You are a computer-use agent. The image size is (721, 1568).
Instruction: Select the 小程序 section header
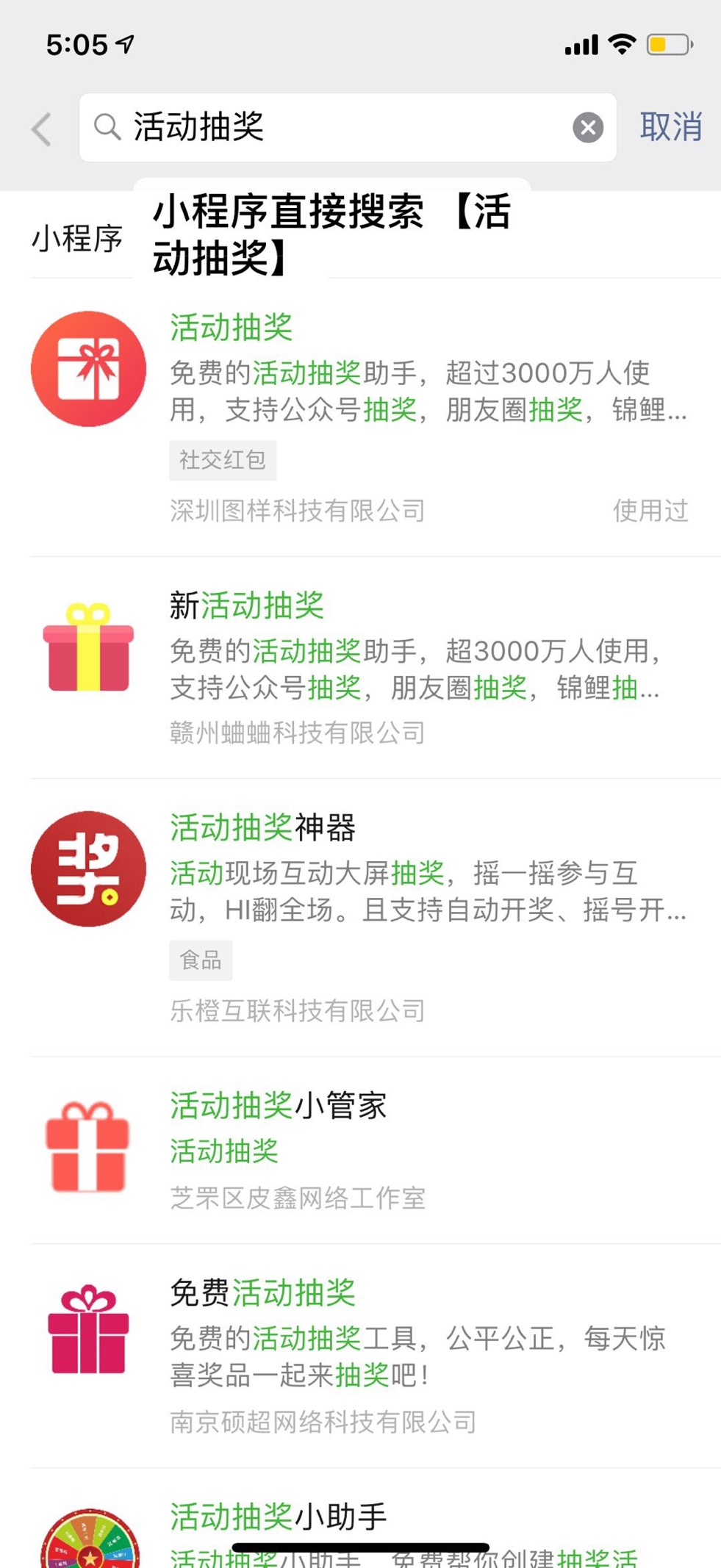78,237
